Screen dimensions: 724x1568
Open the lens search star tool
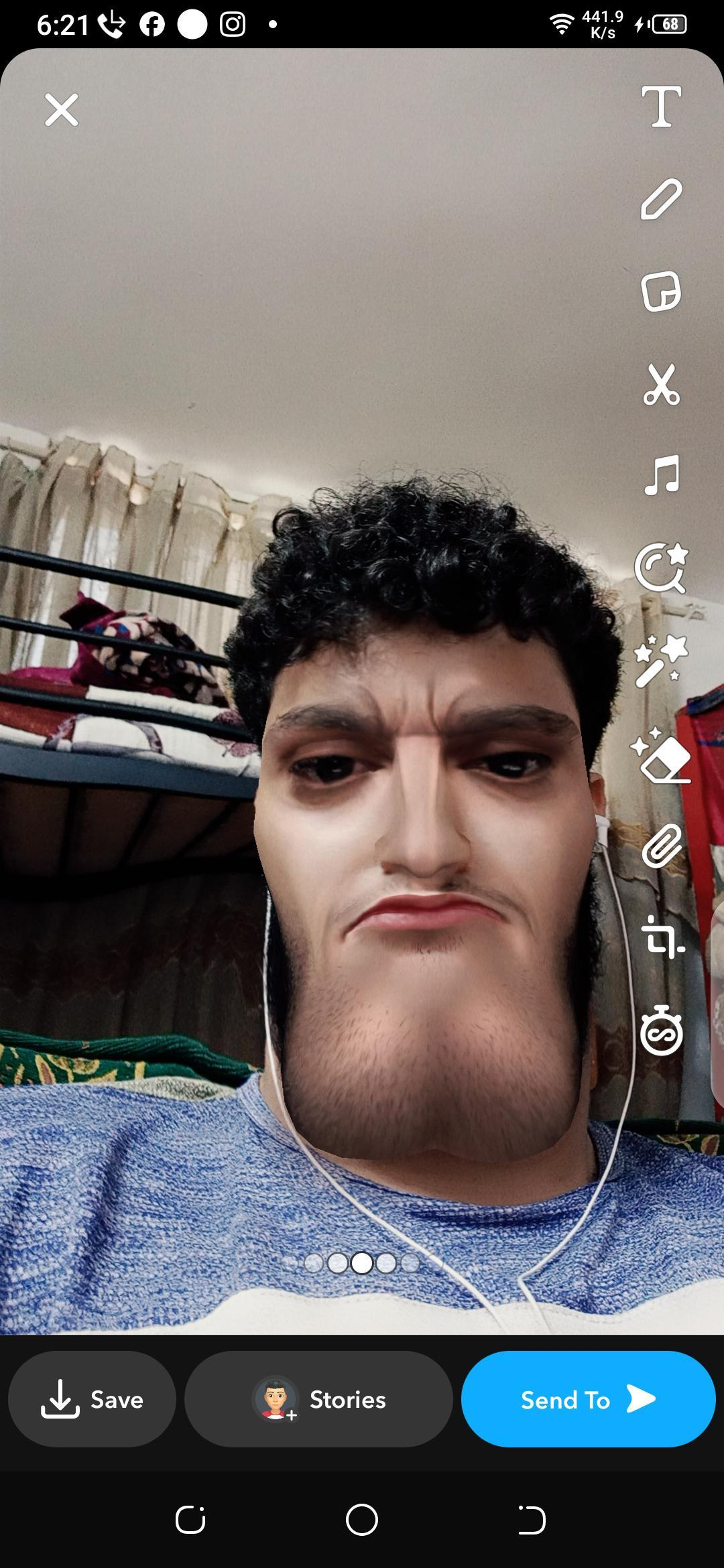pos(661,568)
